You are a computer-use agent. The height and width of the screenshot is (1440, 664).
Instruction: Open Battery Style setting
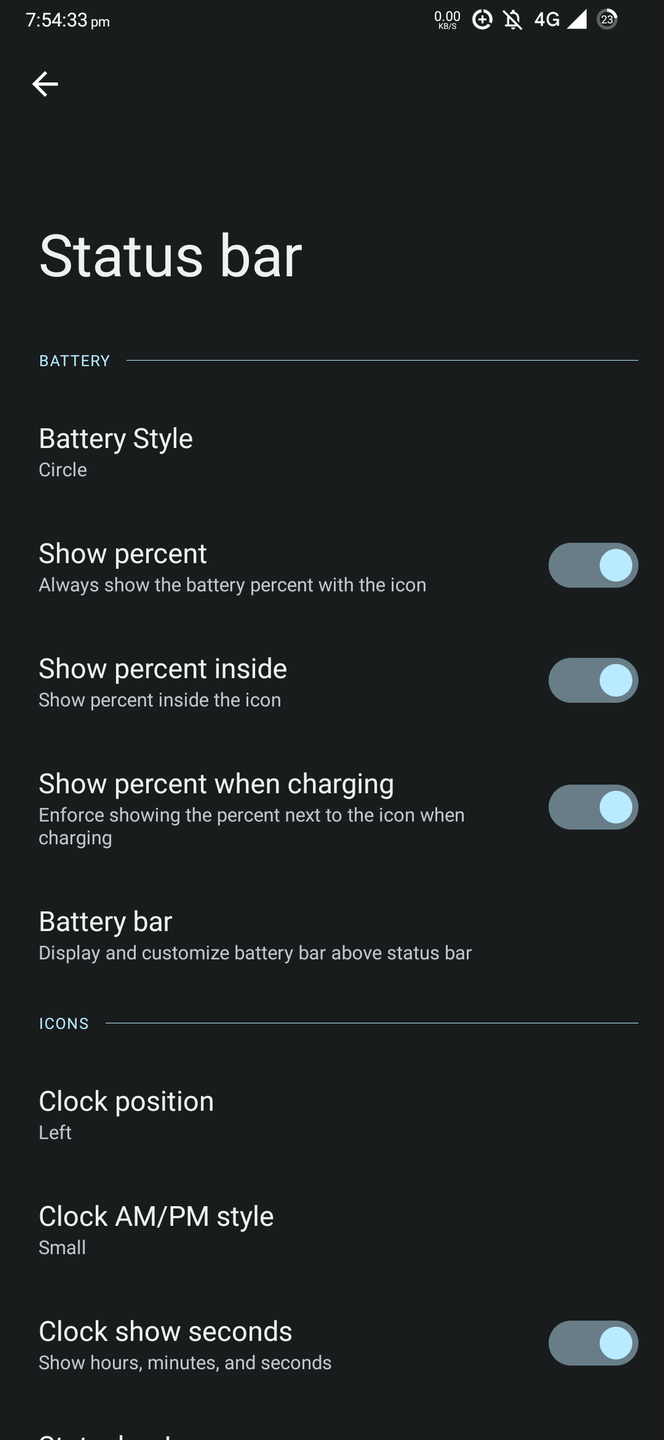click(x=116, y=452)
